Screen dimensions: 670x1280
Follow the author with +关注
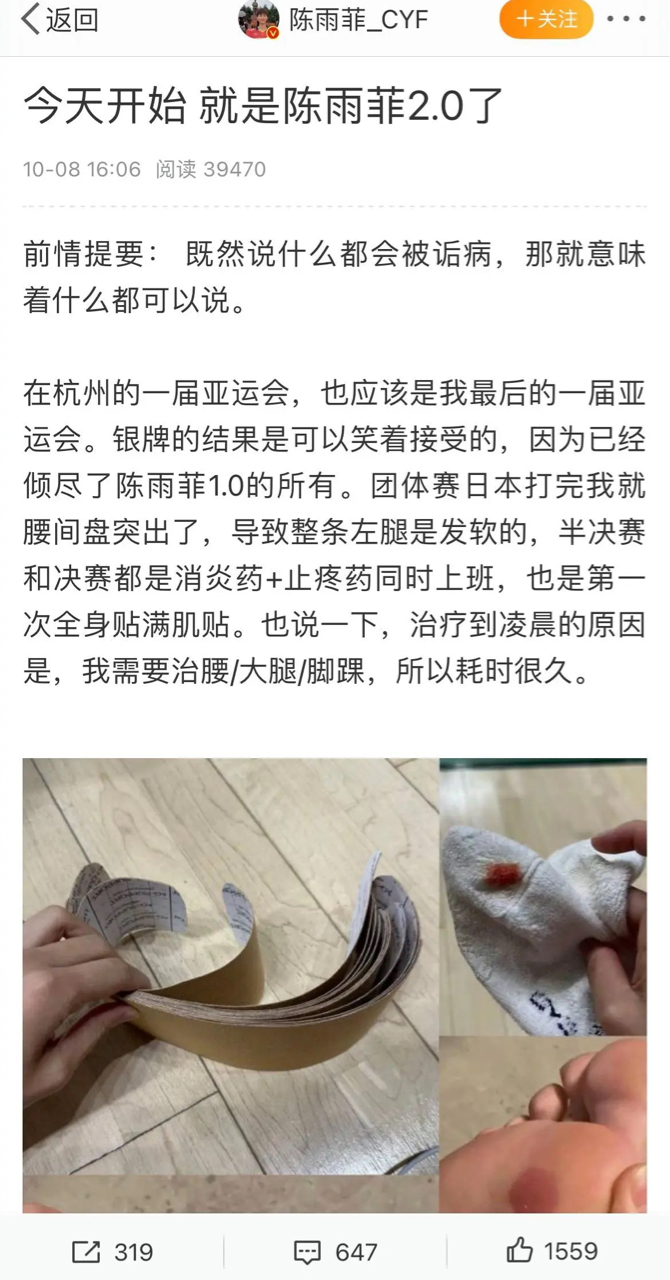click(546, 19)
